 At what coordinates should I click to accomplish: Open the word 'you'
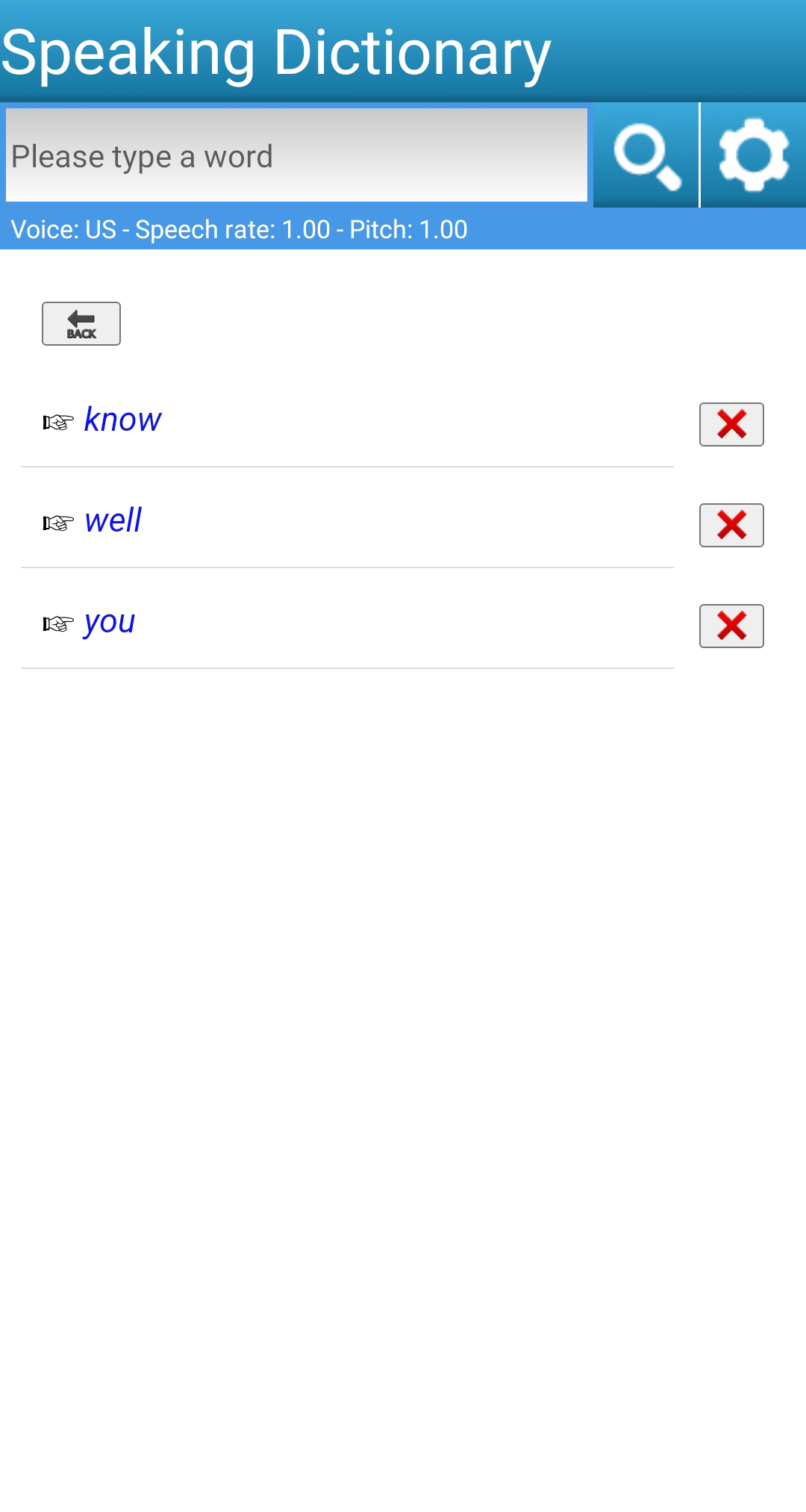coord(109,622)
